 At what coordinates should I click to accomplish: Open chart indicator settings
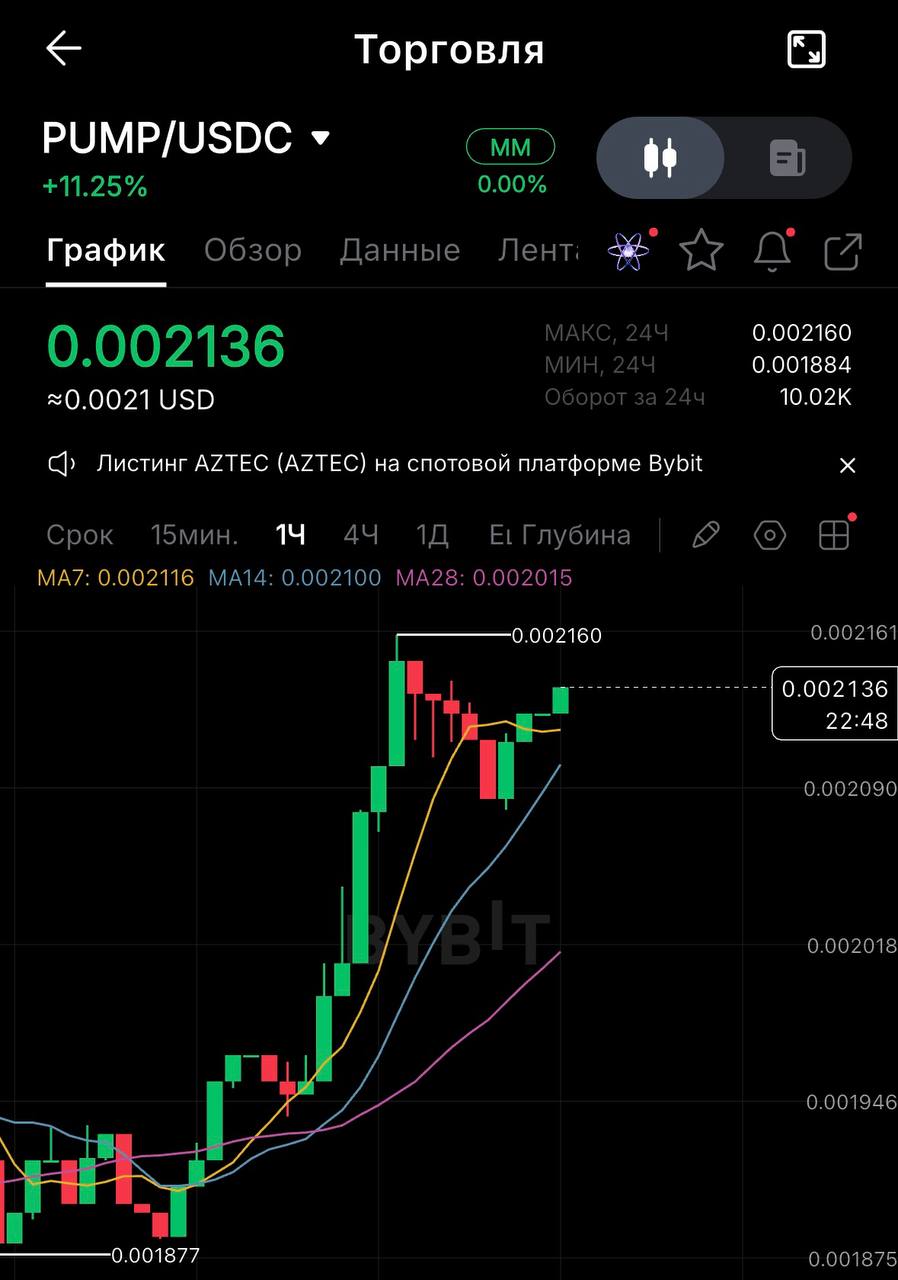click(x=769, y=535)
